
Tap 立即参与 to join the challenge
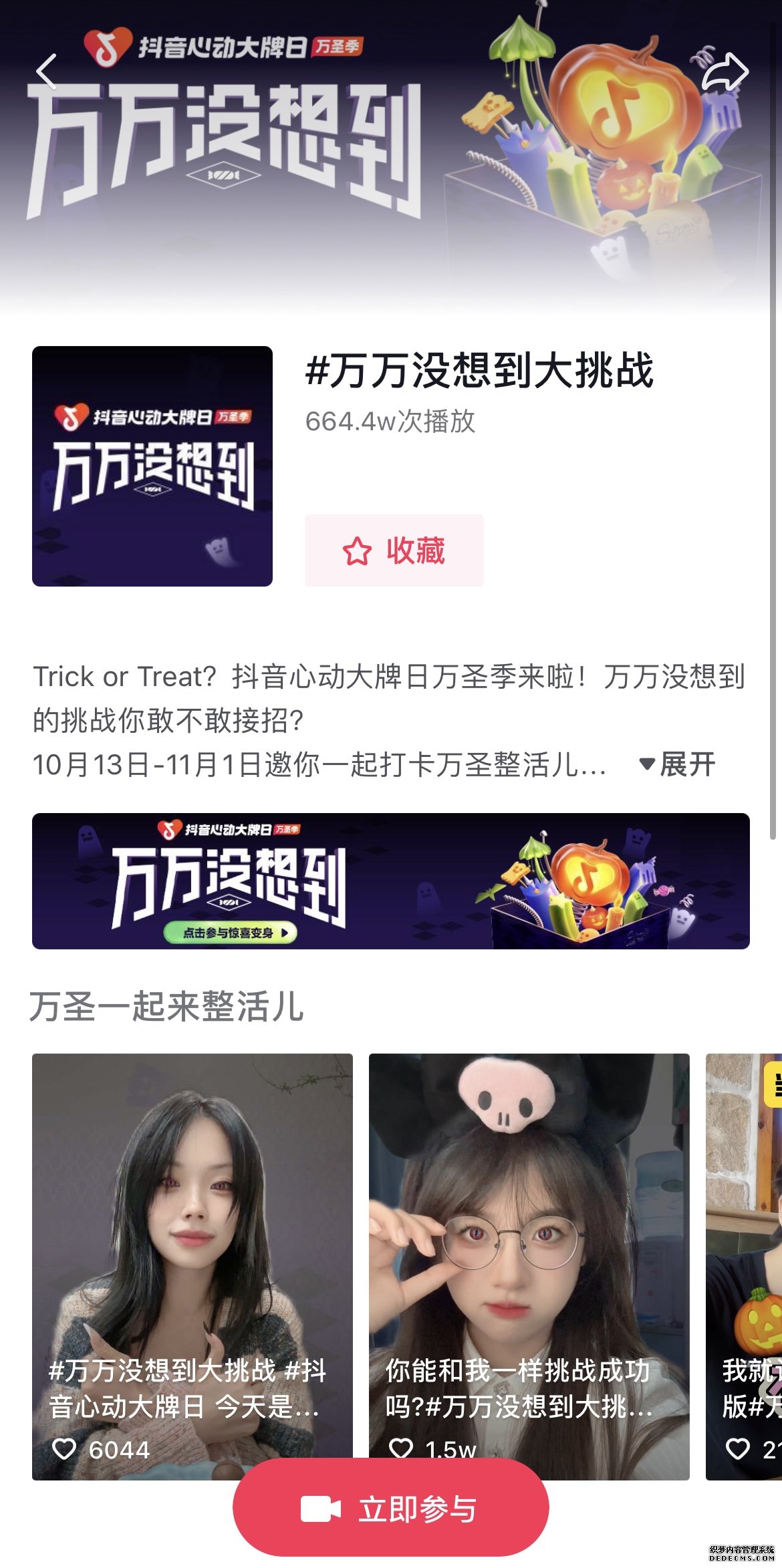(x=390, y=1509)
